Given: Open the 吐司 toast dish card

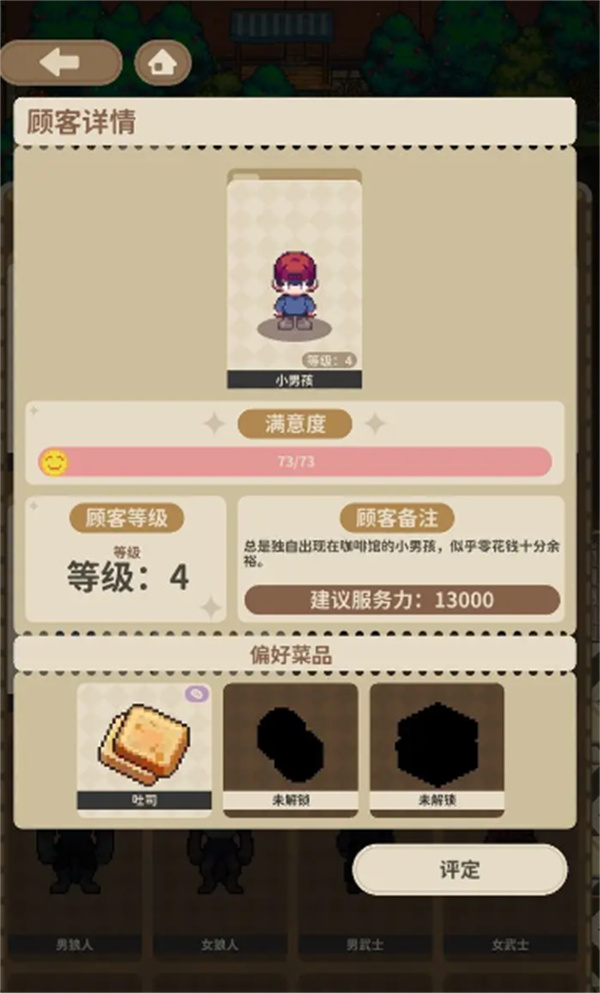Looking at the screenshot, I should (144, 746).
